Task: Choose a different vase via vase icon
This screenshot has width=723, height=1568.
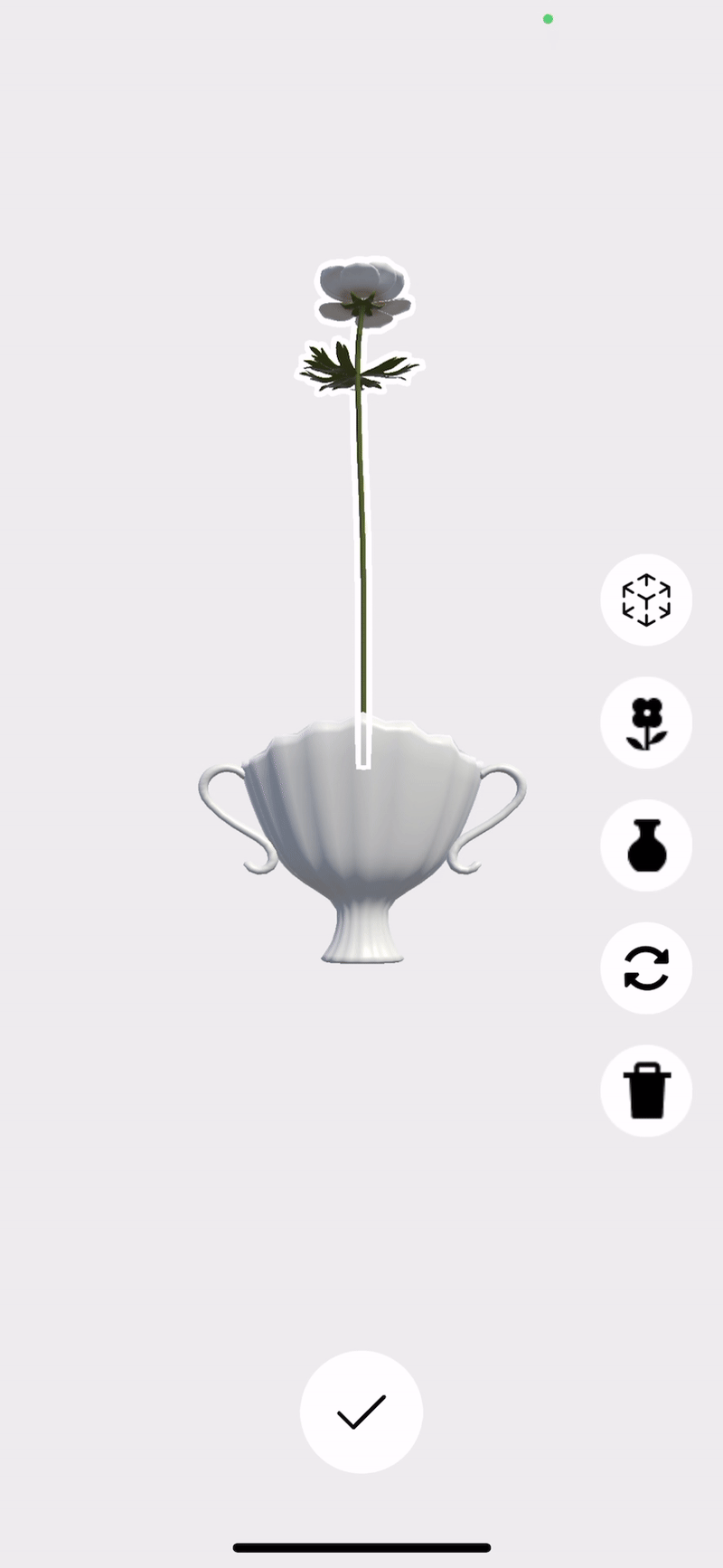Action: pos(646,845)
